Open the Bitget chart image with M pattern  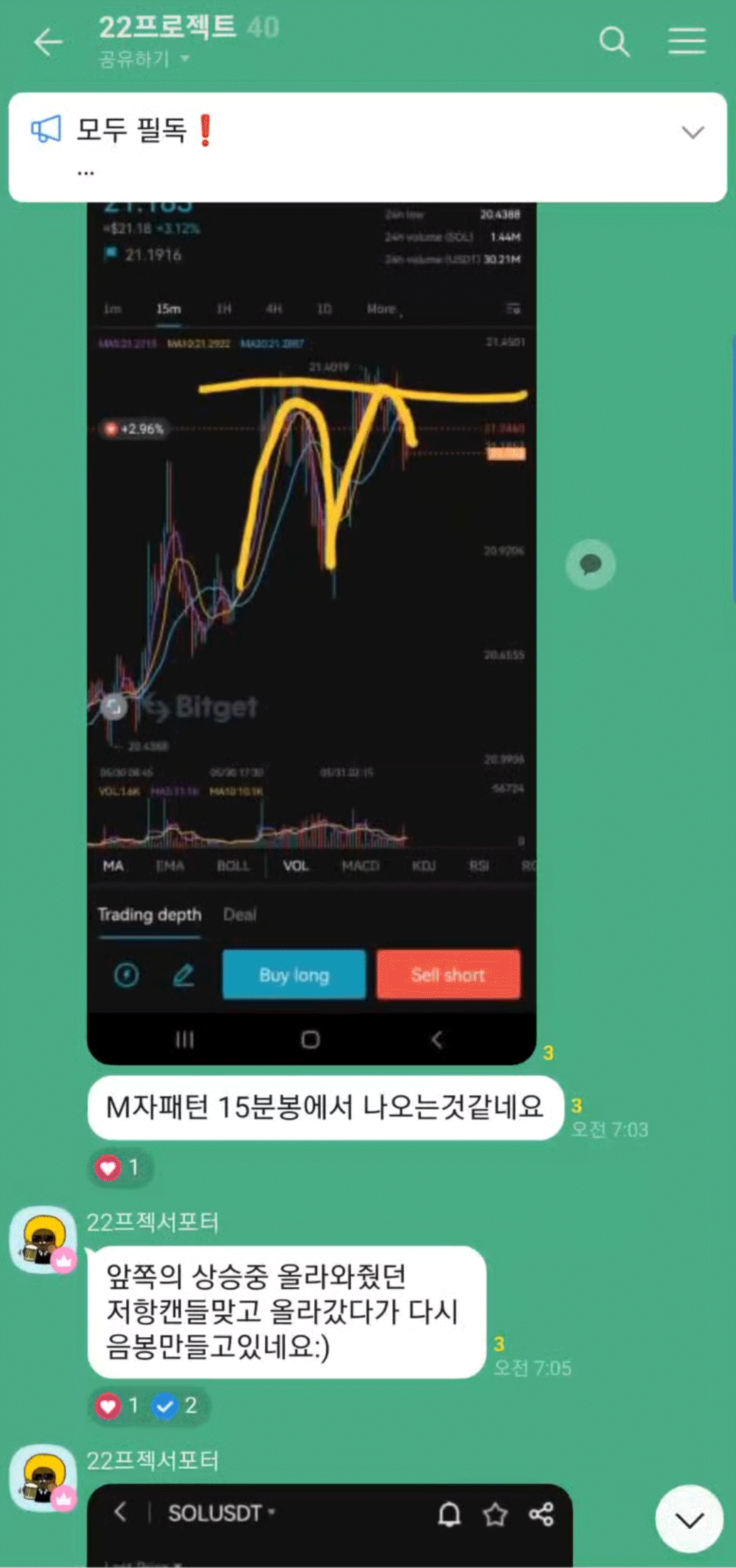311,614
